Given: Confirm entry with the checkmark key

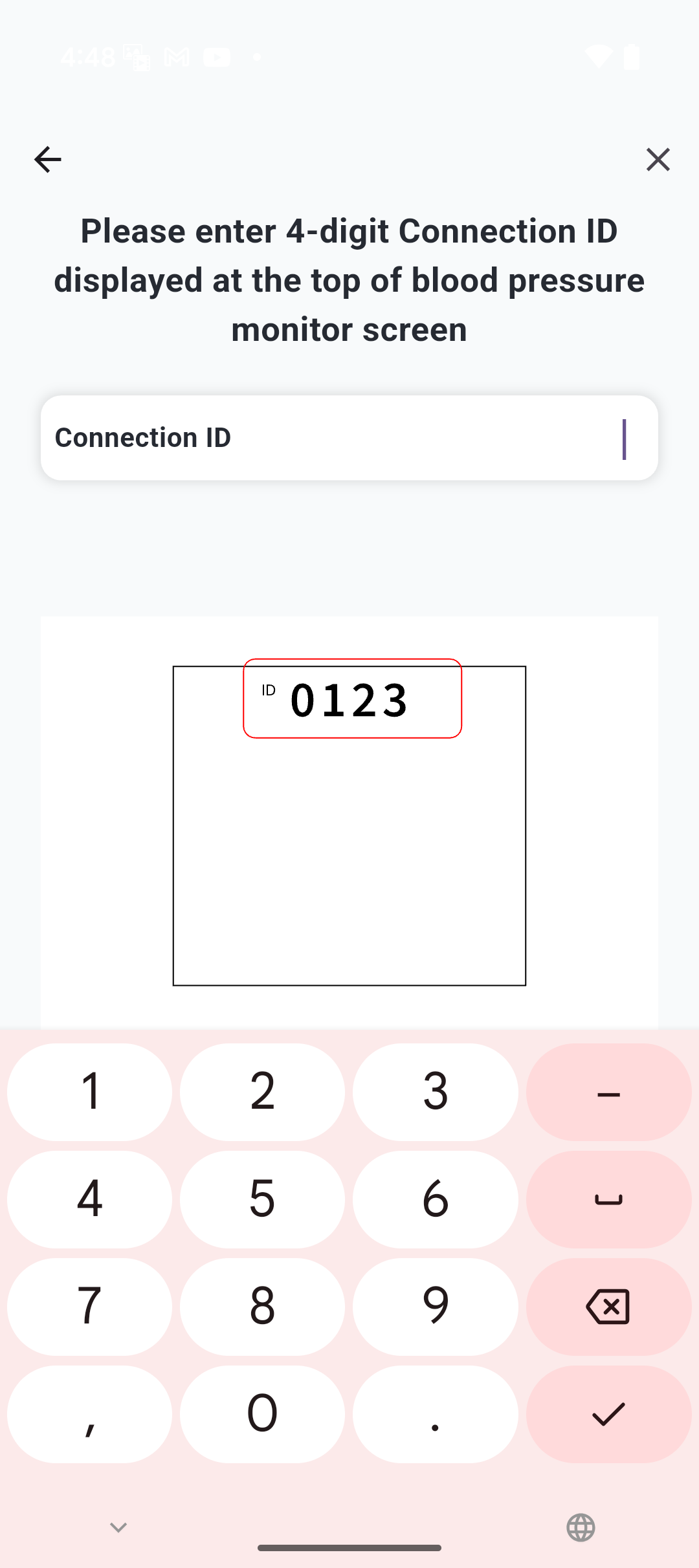Looking at the screenshot, I should point(608,1414).
